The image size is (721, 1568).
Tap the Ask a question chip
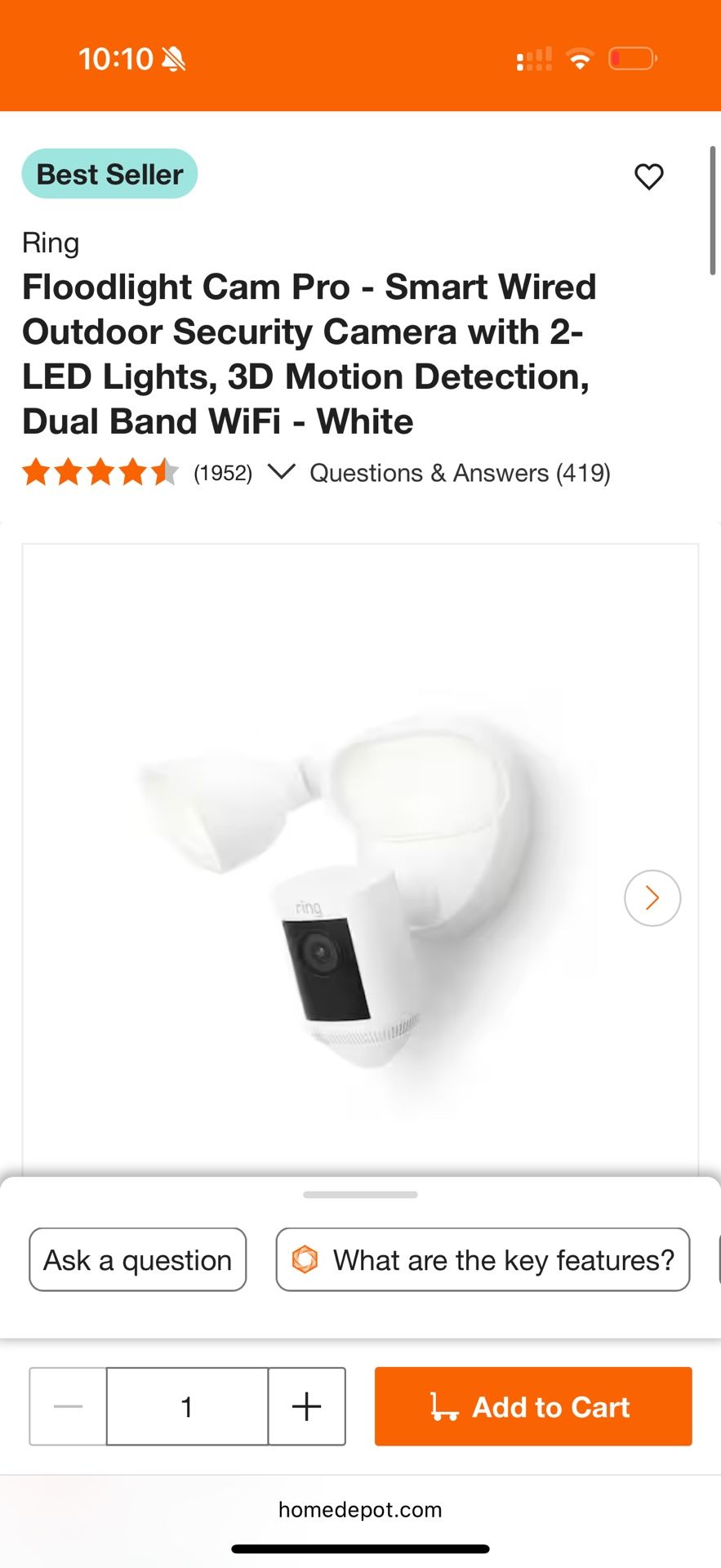pyautogui.click(x=137, y=1259)
